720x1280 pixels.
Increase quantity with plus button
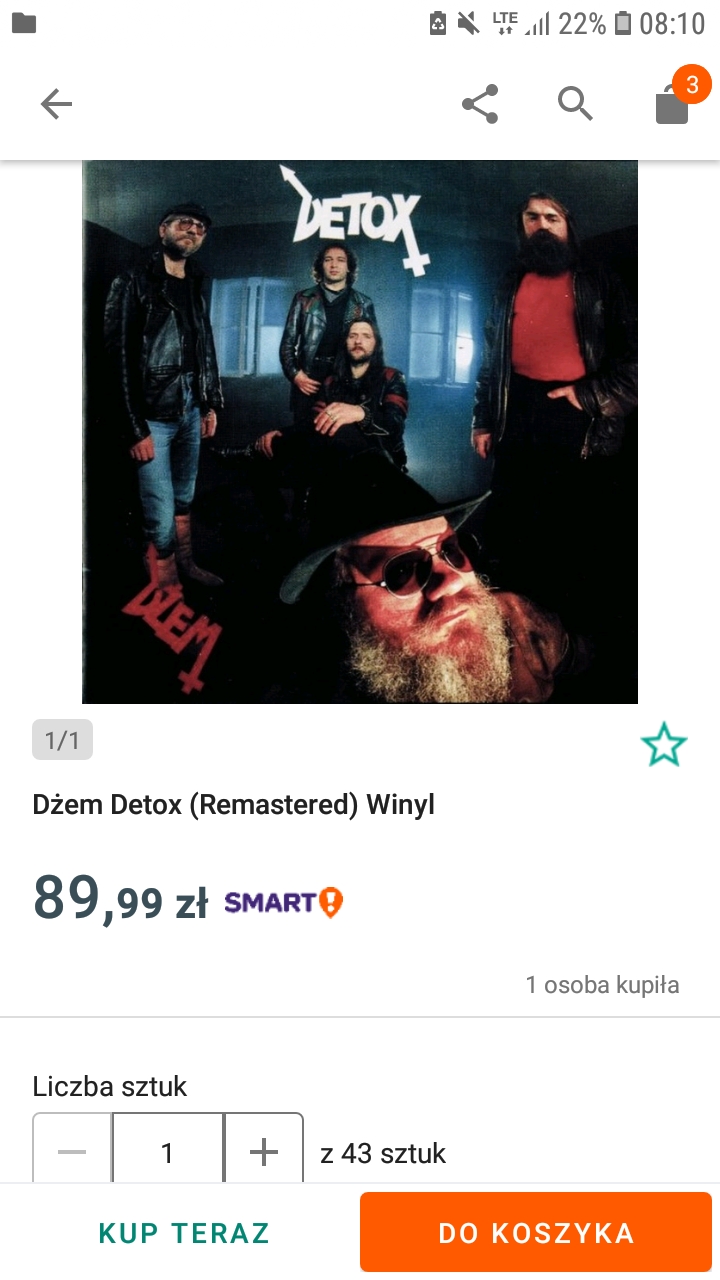pos(263,1152)
